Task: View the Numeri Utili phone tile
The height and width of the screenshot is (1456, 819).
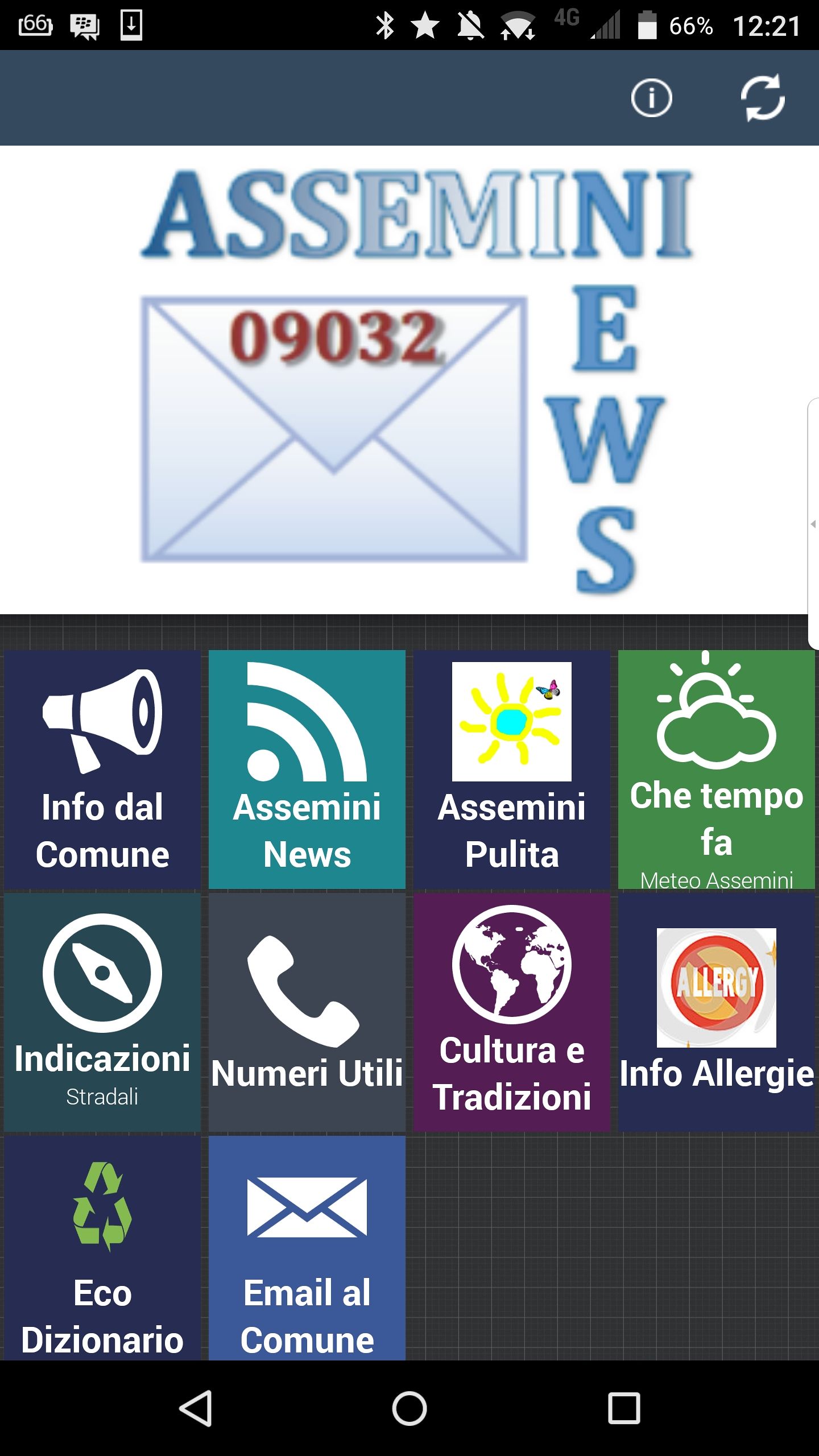Action: pos(307,1012)
